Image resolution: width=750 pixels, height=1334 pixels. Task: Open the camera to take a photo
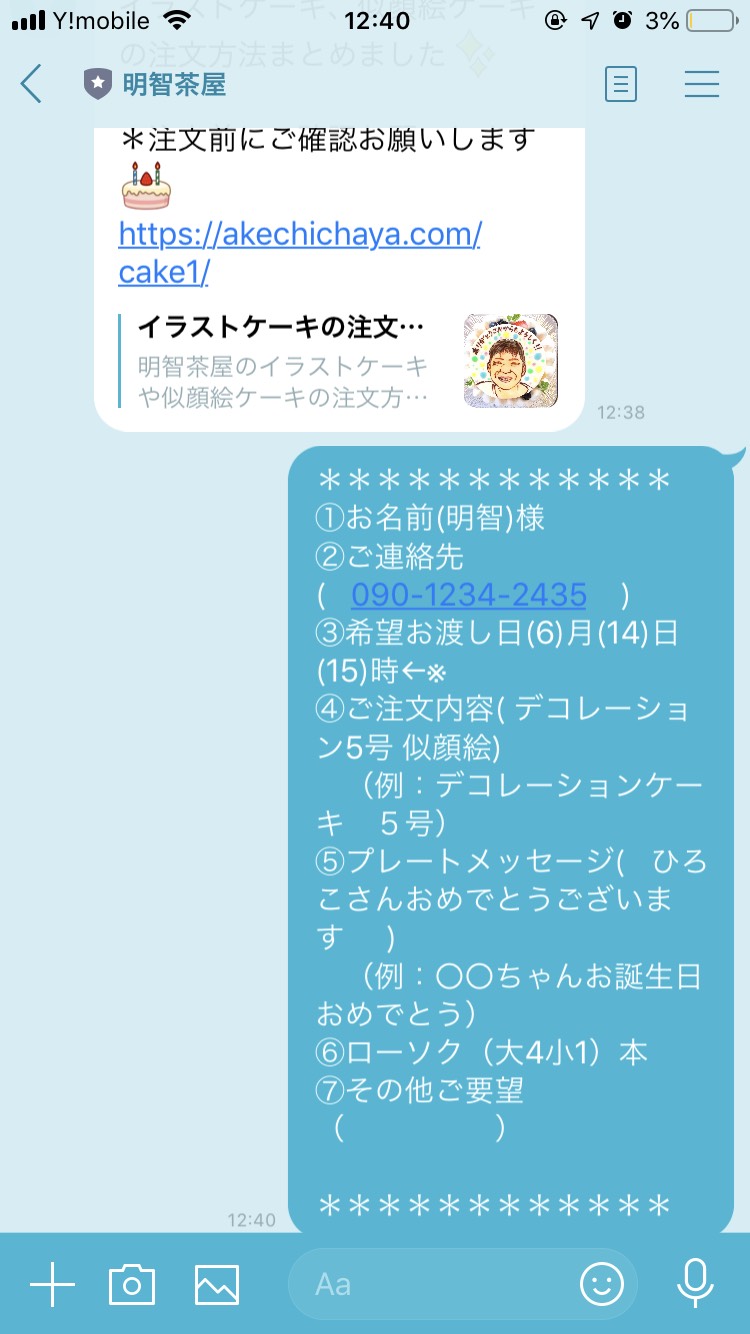[x=132, y=1284]
